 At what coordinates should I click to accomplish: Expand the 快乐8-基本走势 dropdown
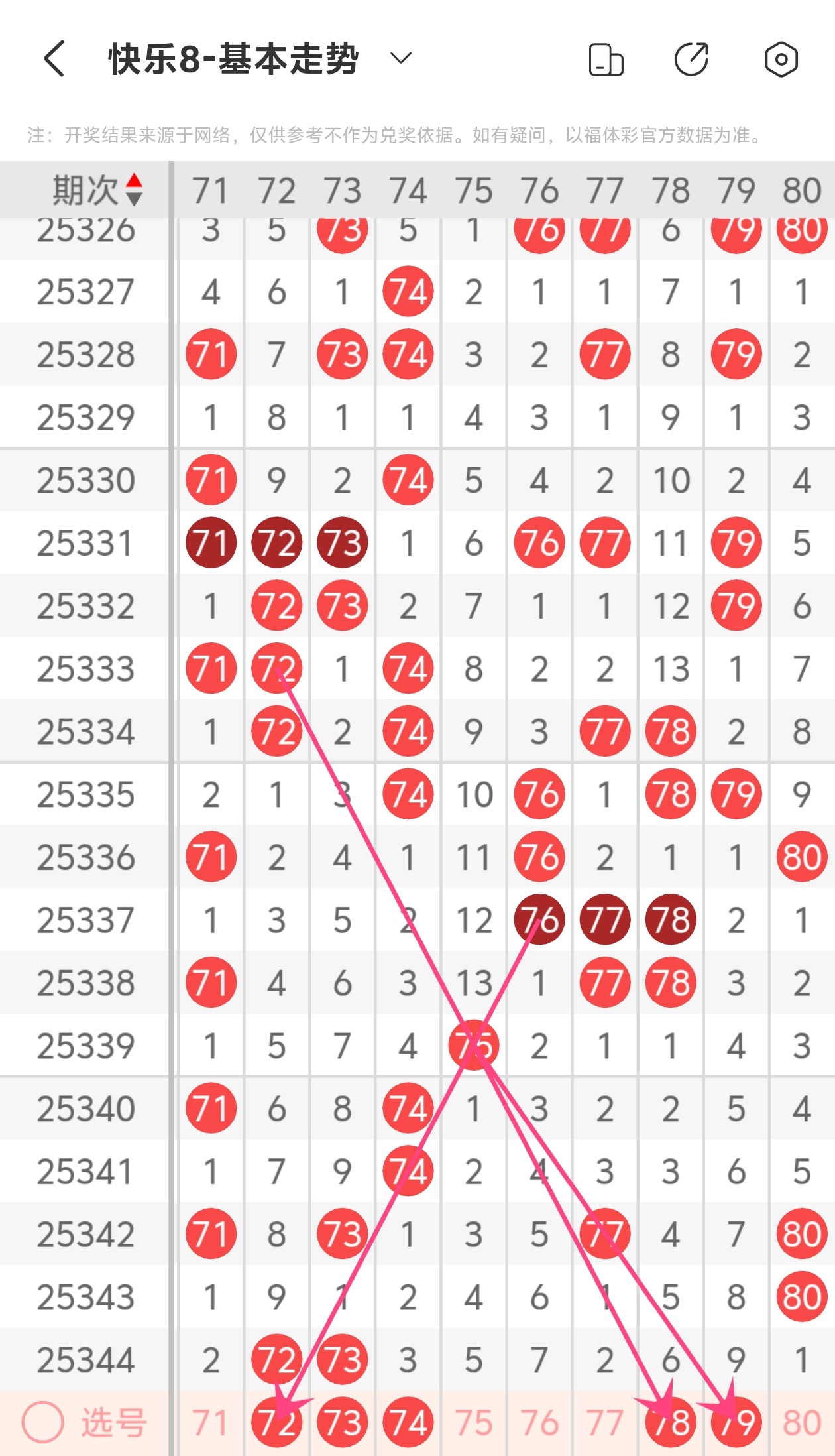tap(400, 59)
